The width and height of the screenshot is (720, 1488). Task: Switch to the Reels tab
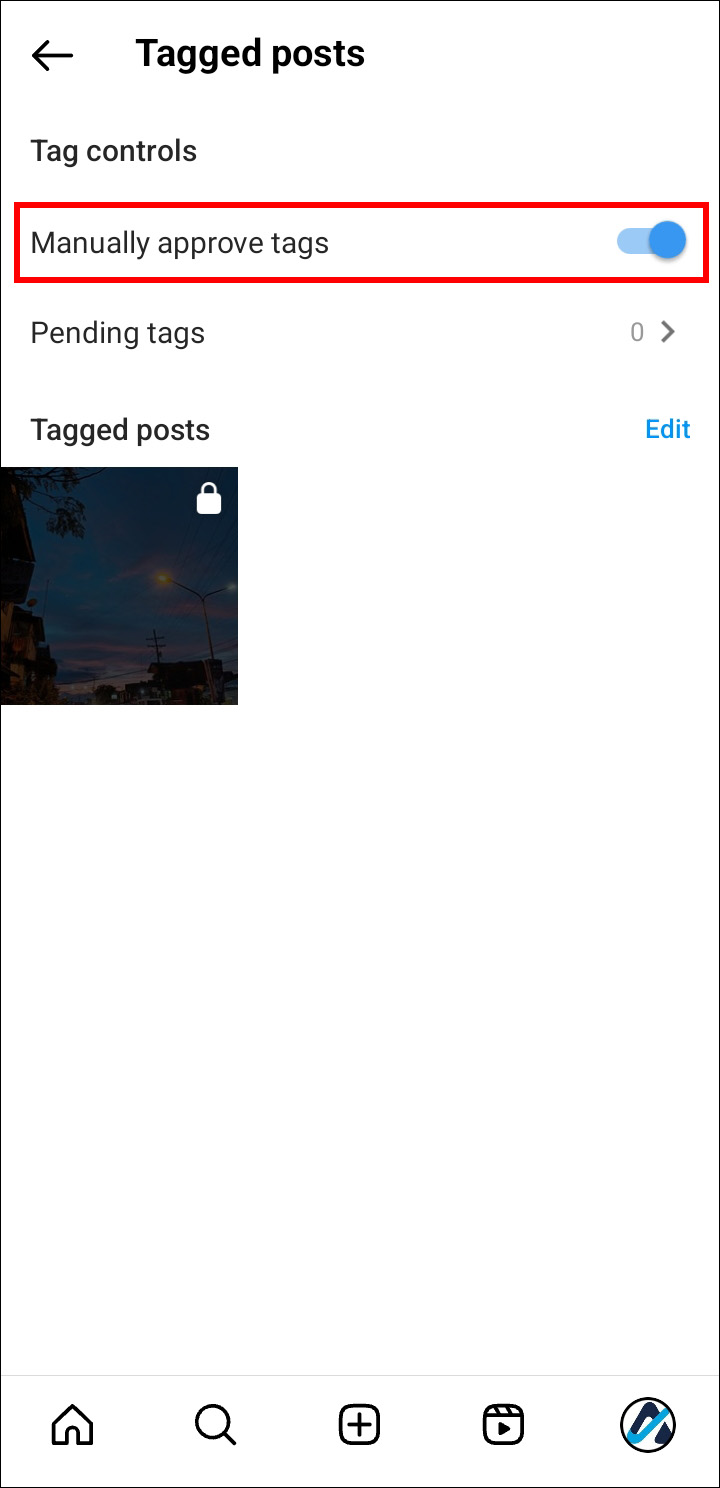[x=503, y=1424]
